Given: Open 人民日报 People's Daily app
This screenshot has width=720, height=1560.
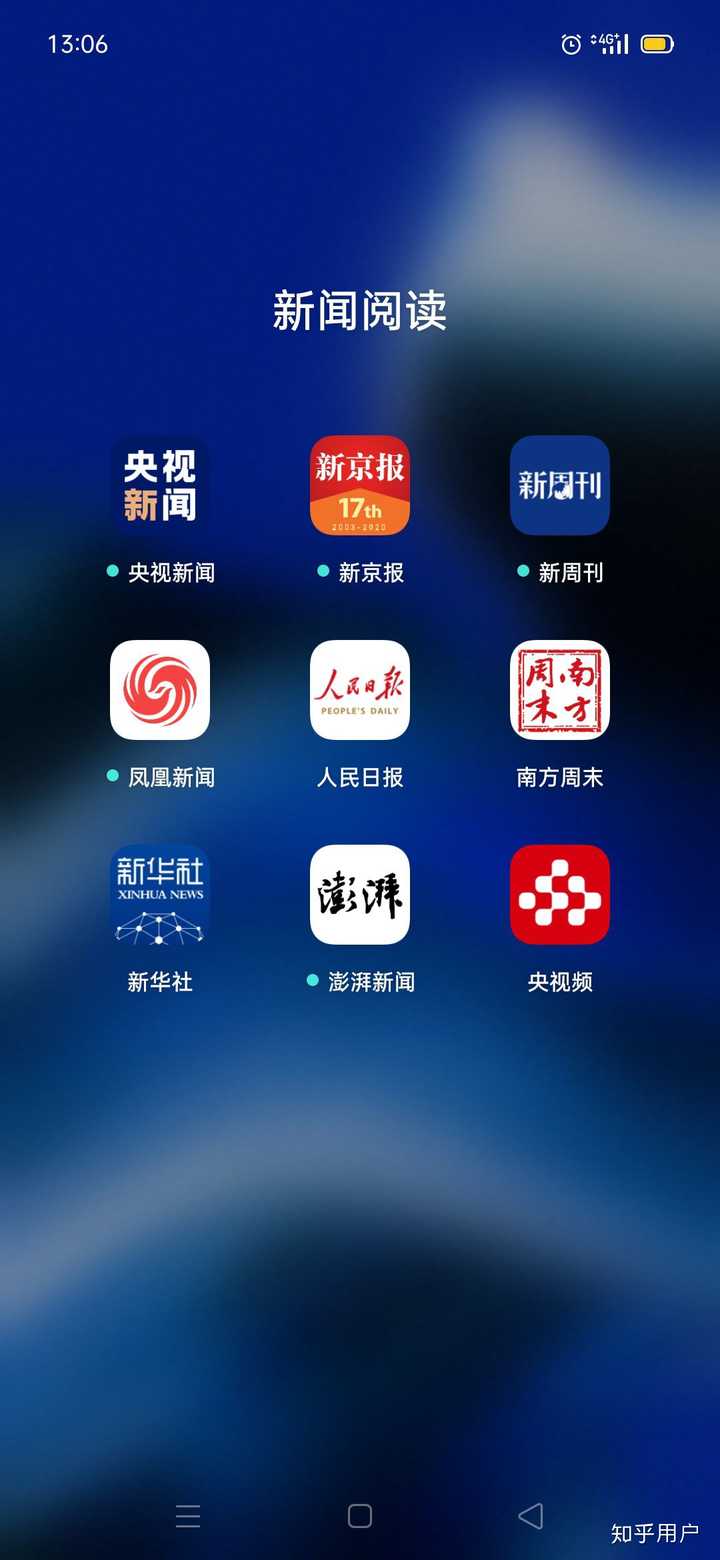Looking at the screenshot, I should [x=360, y=690].
